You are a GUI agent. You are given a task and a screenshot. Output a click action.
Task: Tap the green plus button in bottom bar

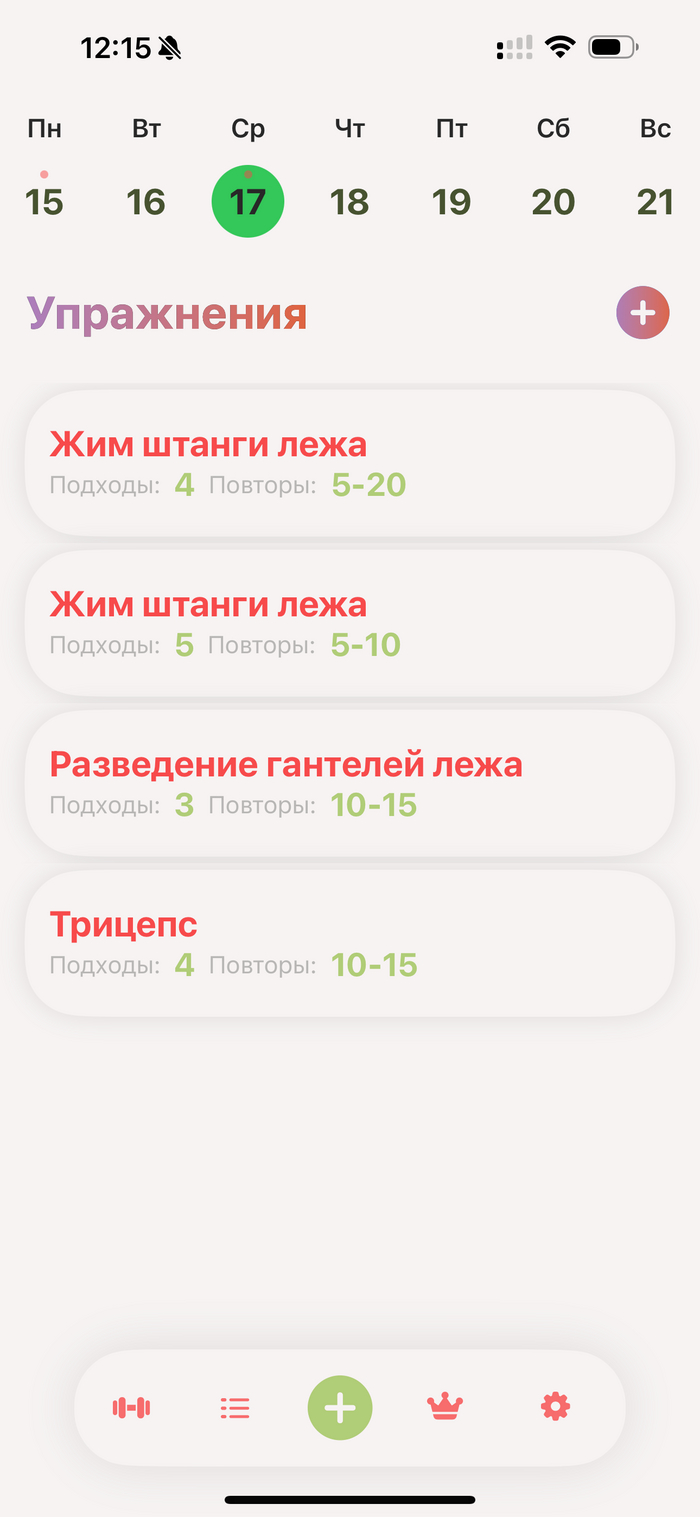click(x=340, y=1408)
